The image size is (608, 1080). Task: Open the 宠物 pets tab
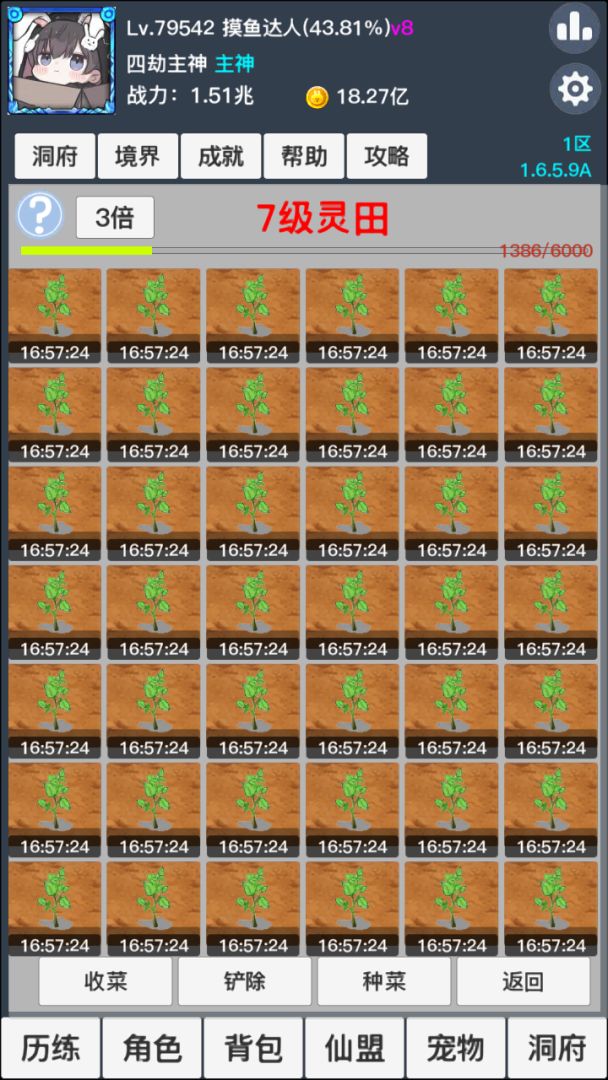click(x=455, y=1048)
